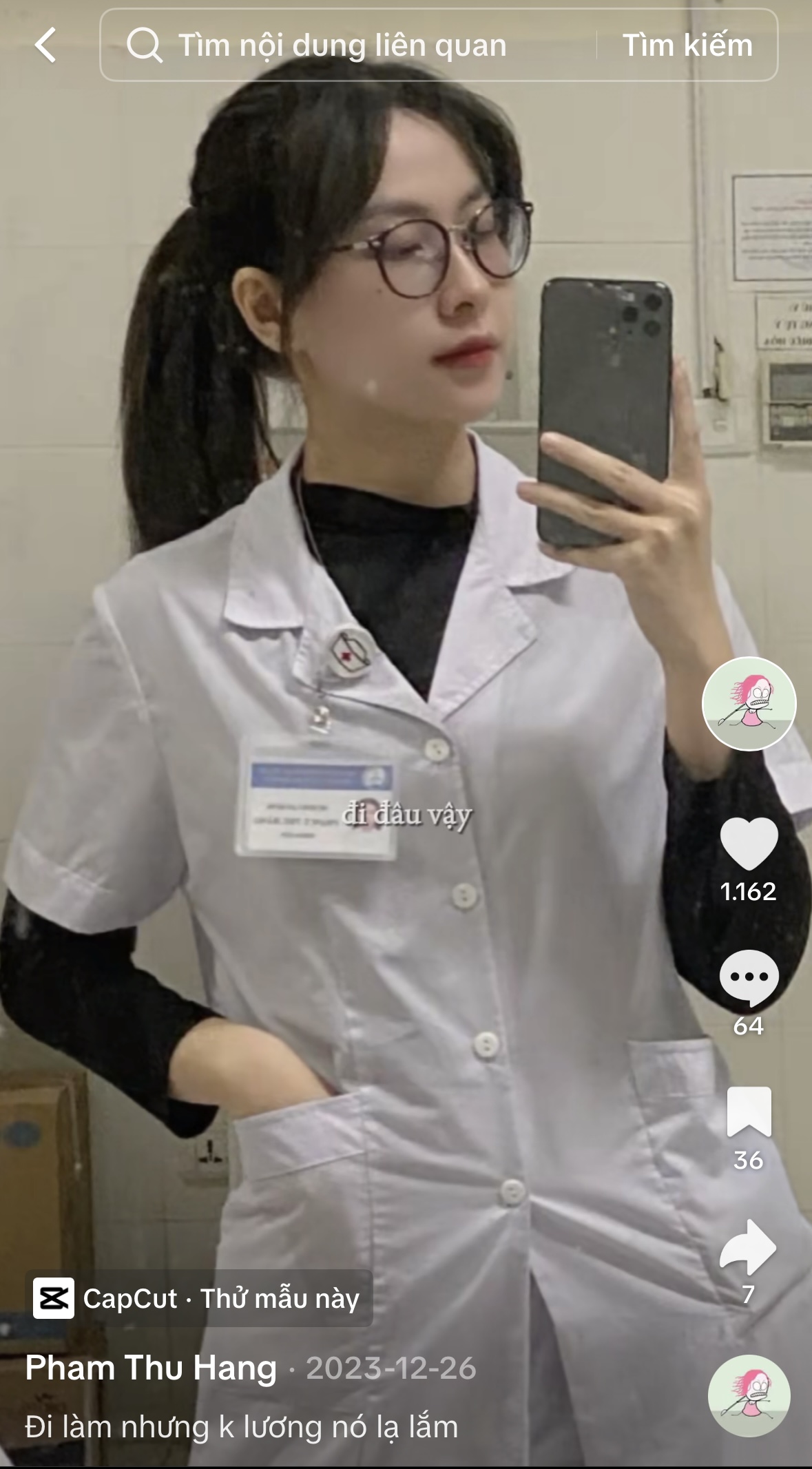Share this video with the arrow icon

pos(749,1247)
